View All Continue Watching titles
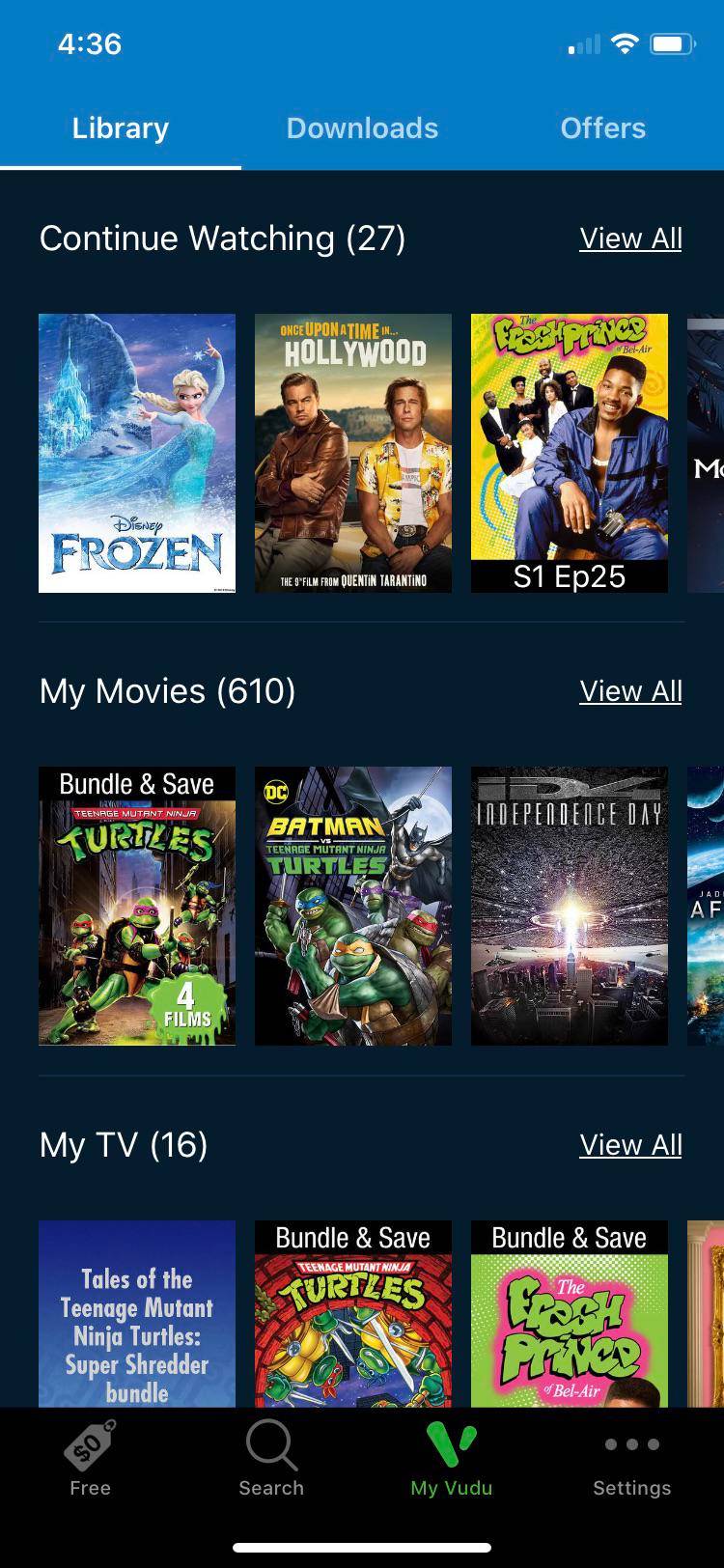This screenshot has height=1568, width=724. click(x=630, y=238)
